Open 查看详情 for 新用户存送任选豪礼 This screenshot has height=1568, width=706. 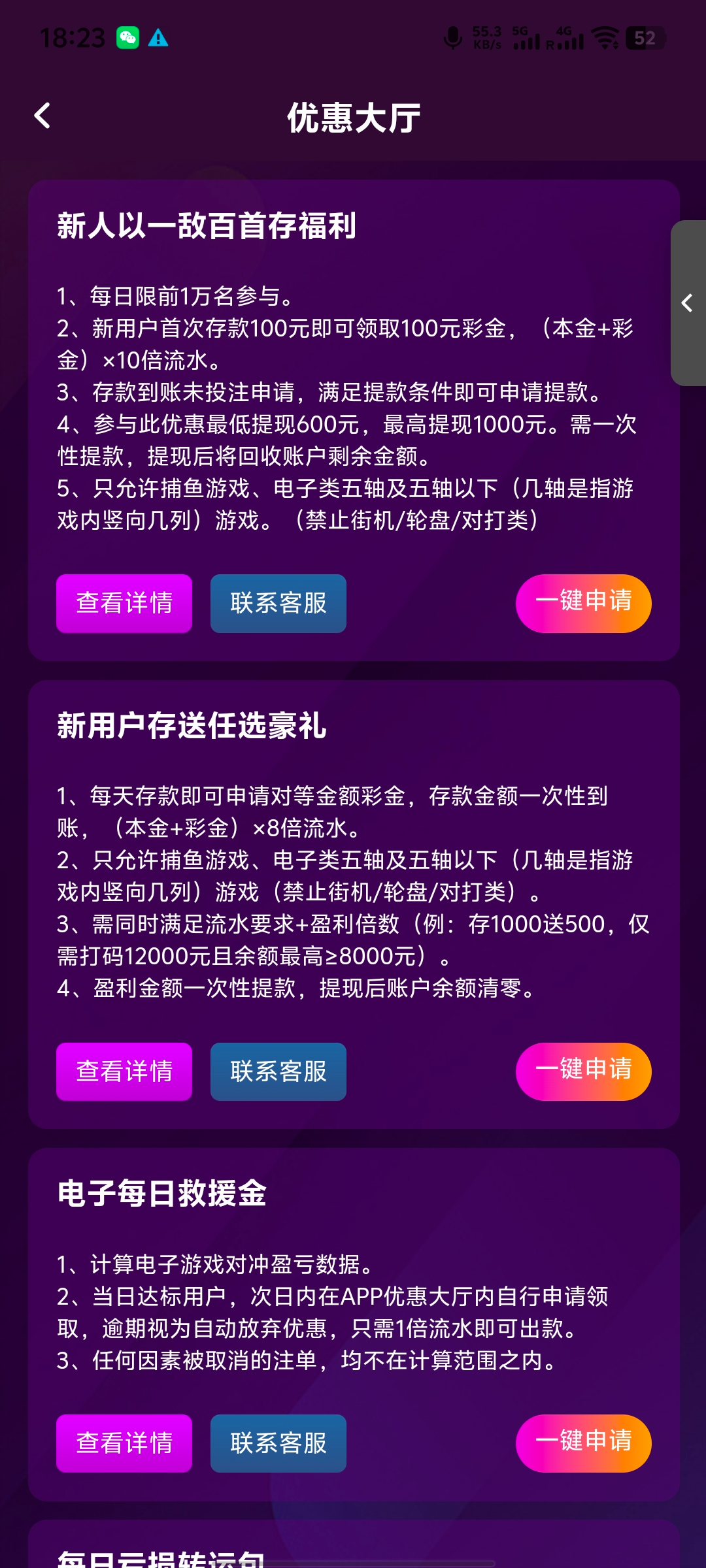point(124,1071)
